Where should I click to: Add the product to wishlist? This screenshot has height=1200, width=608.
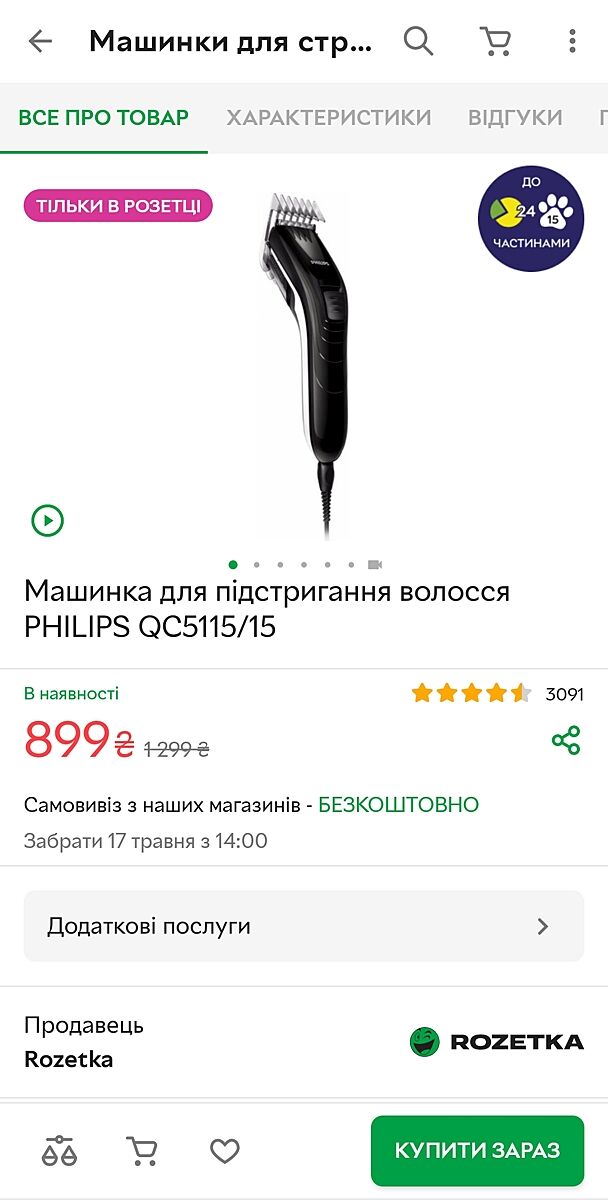224,1151
